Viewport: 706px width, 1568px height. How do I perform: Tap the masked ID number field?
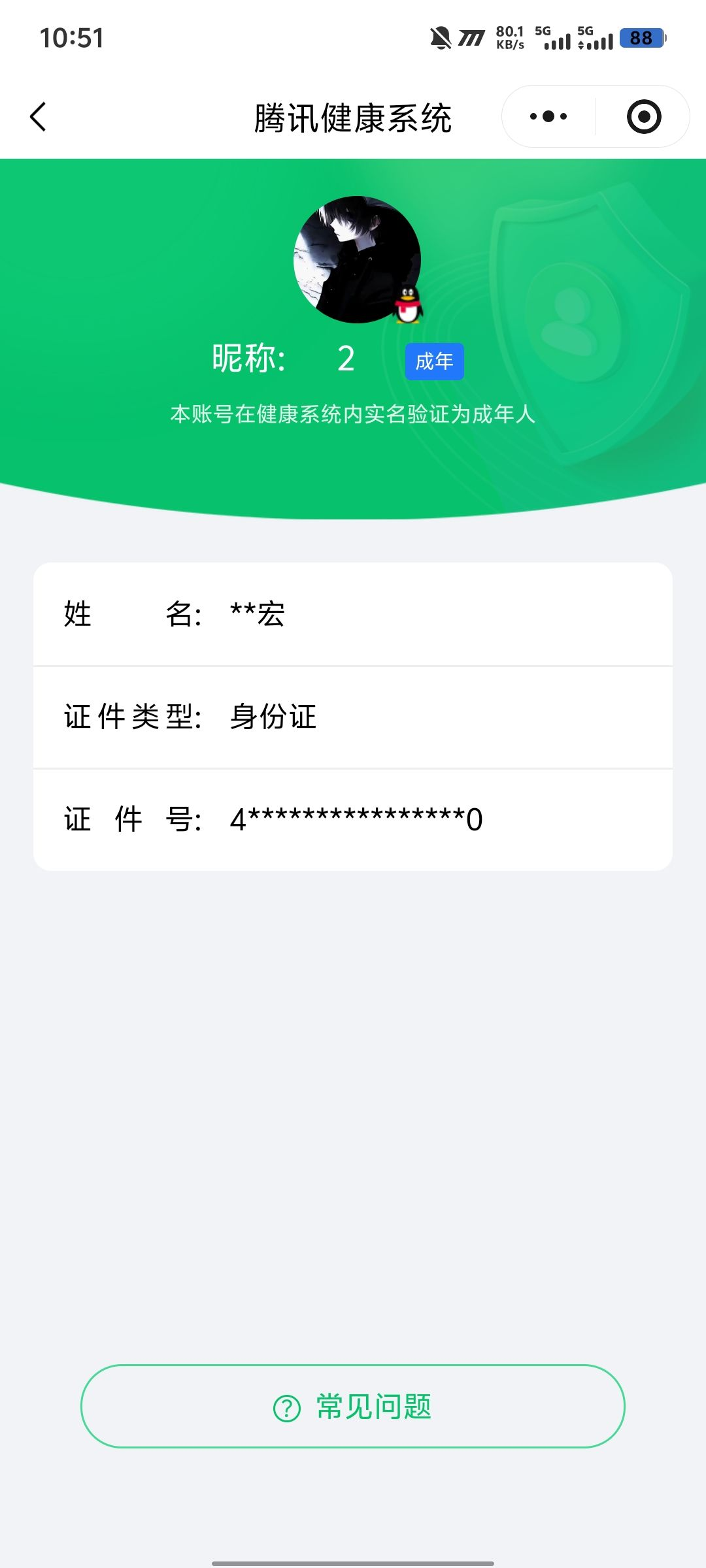coord(356,820)
